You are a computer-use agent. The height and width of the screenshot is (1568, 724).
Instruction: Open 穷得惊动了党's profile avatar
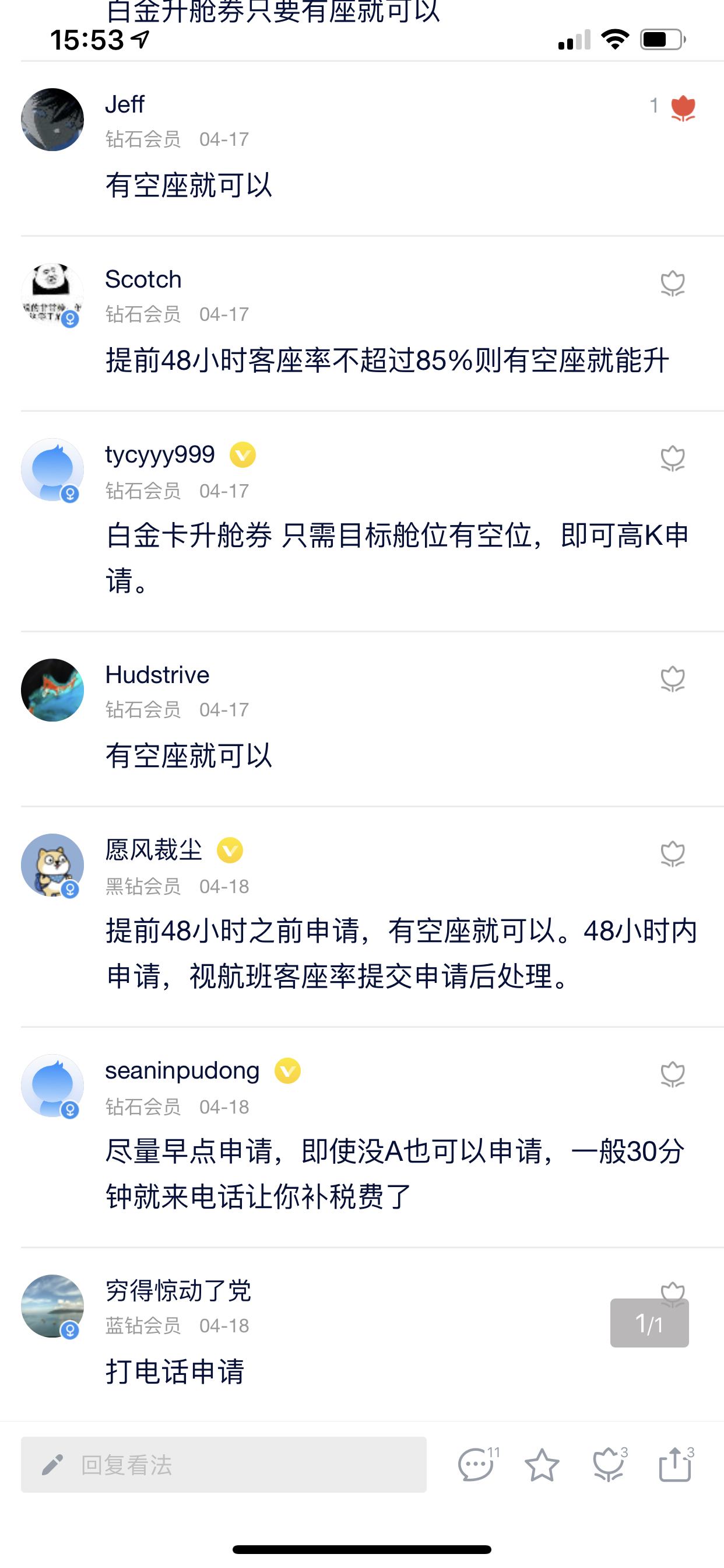click(52, 1305)
